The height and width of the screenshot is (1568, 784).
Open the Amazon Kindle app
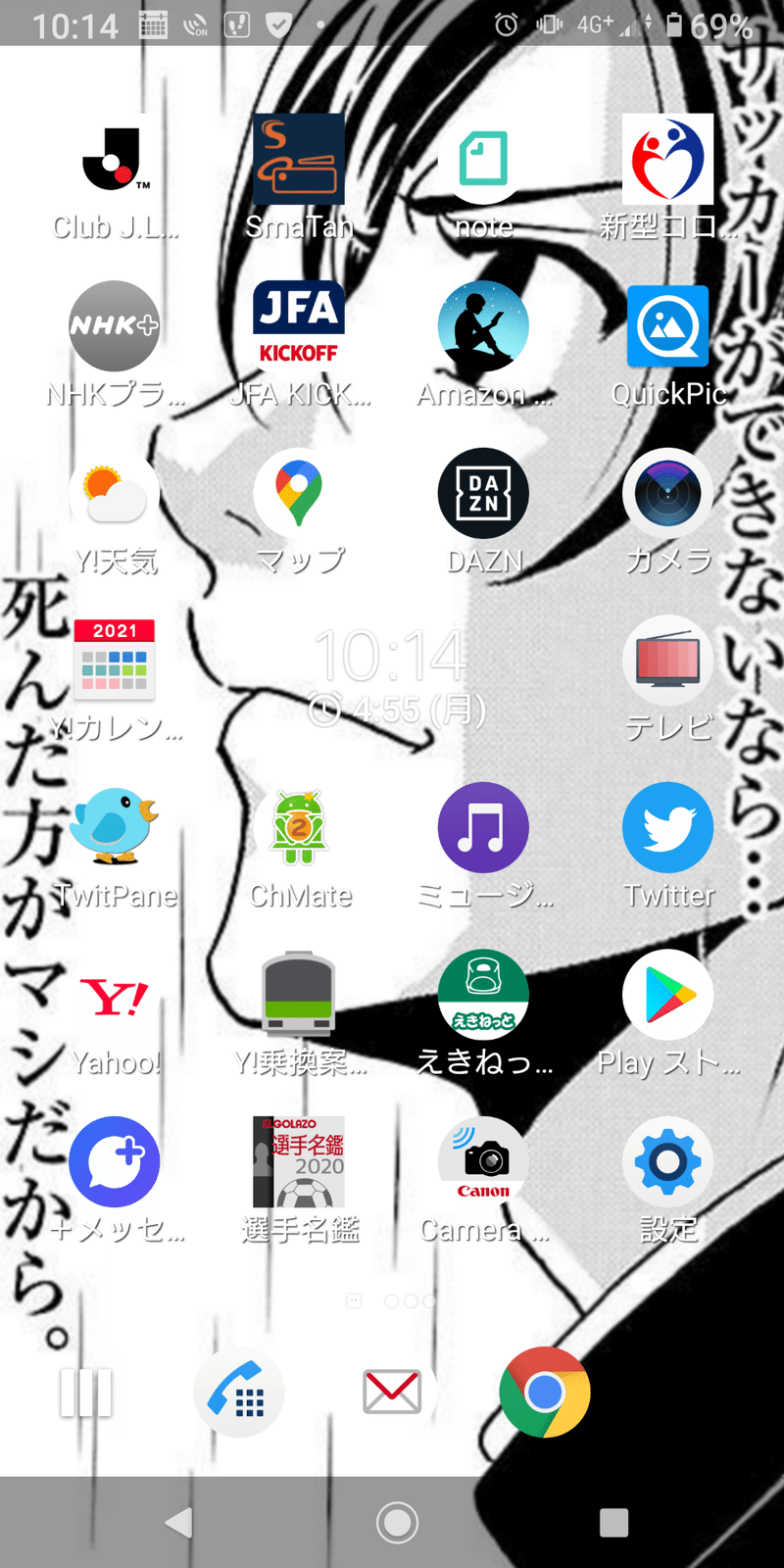[483, 326]
